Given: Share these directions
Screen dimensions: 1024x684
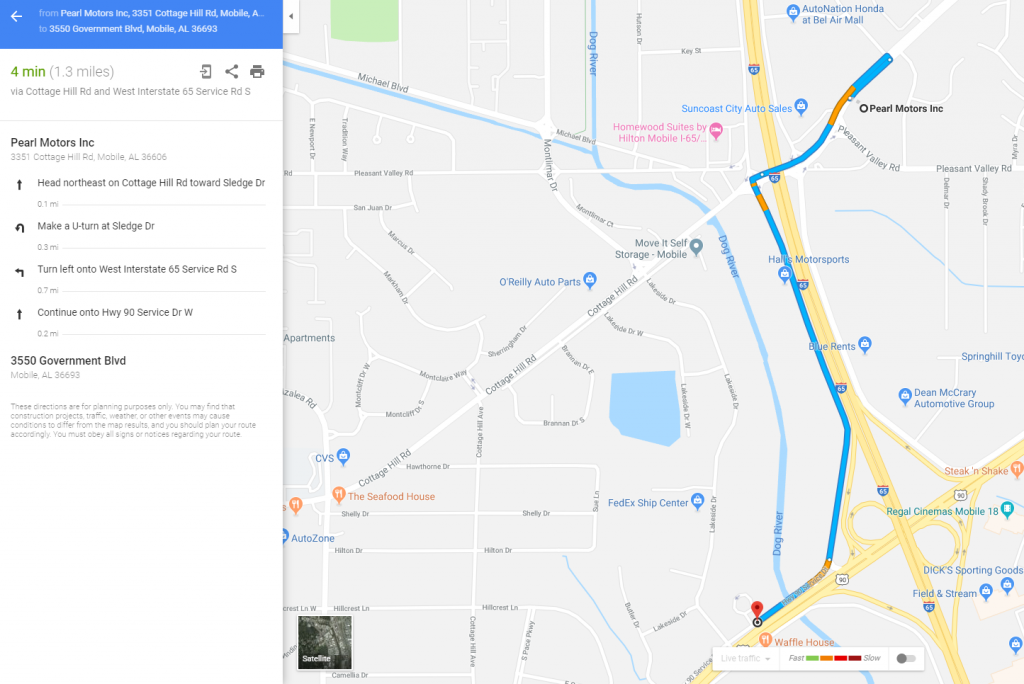Looking at the screenshot, I should pos(231,71).
